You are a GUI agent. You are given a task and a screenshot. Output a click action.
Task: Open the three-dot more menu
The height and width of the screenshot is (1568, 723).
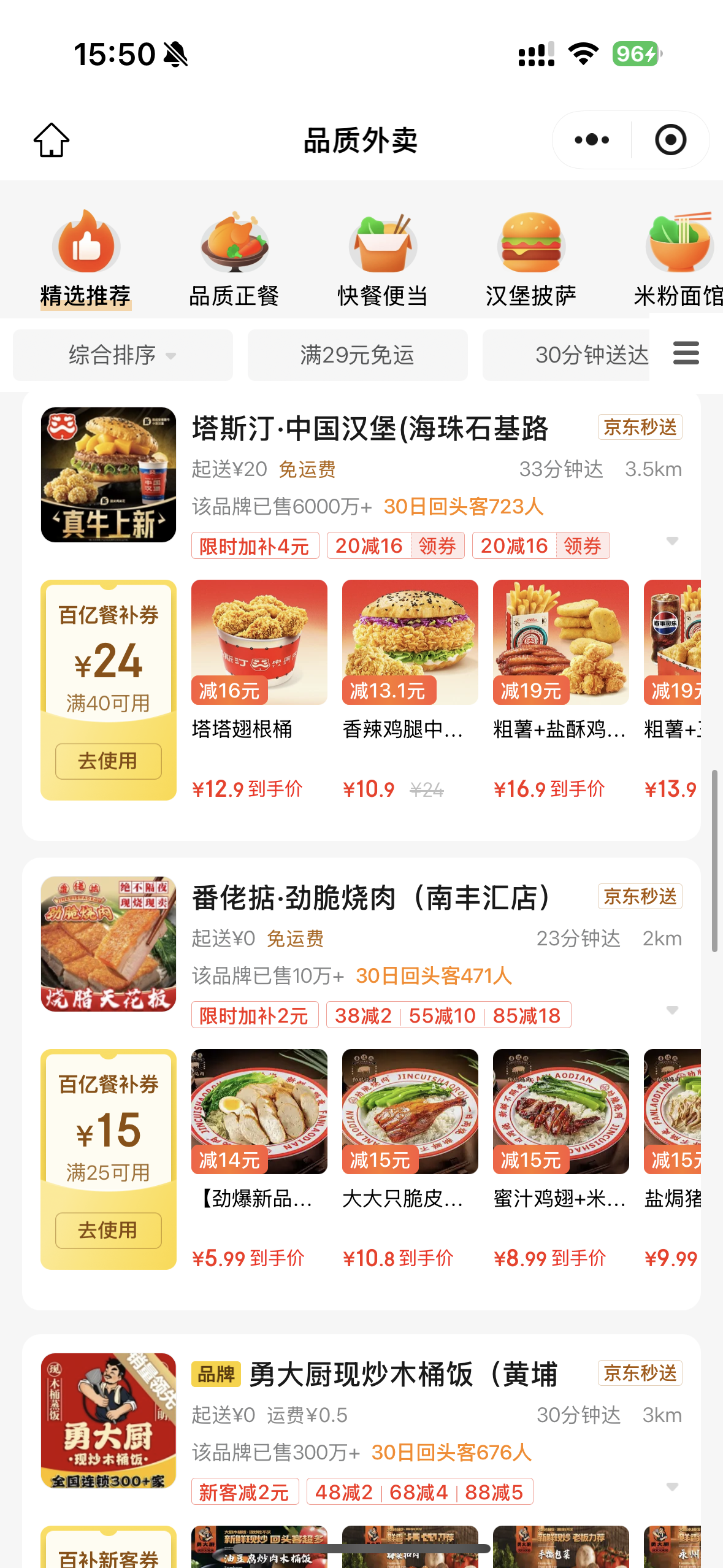[592, 140]
